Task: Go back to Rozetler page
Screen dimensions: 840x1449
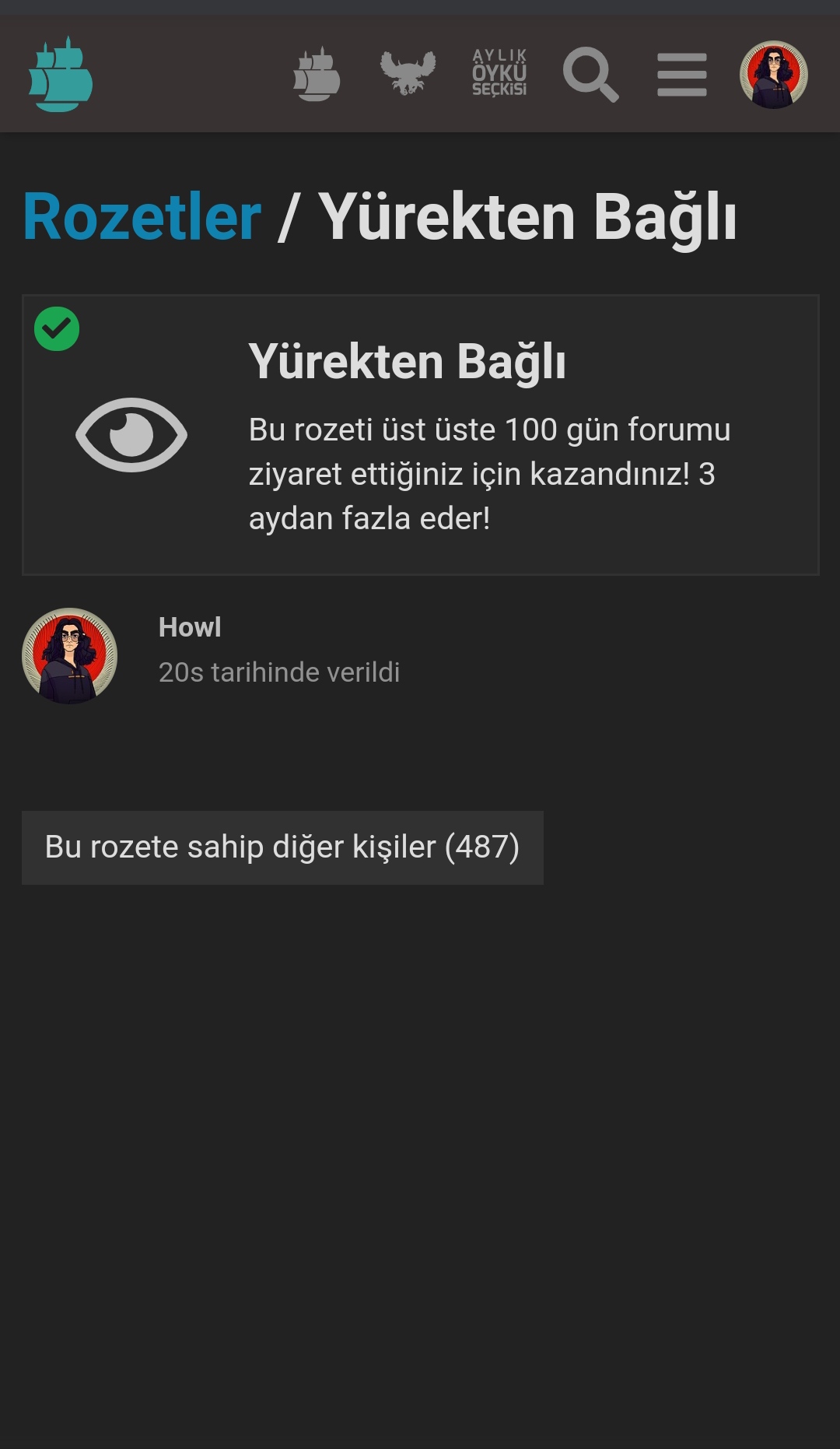Action: tap(142, 217)
